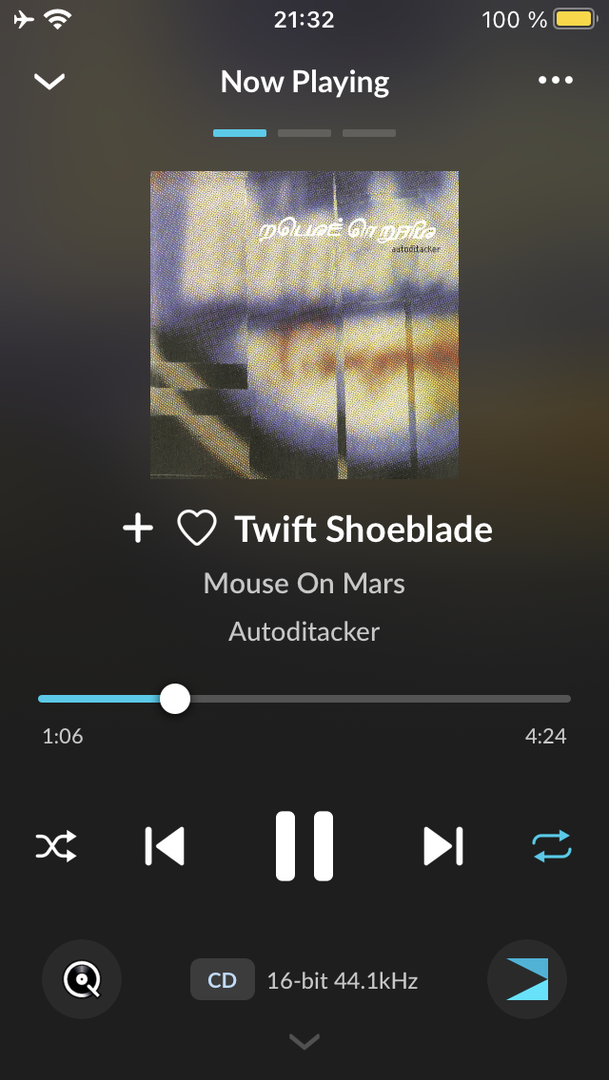This screenshot has height=1080, width=609.
Task: Open the Qobuz Connect output button
Action: 82,980
